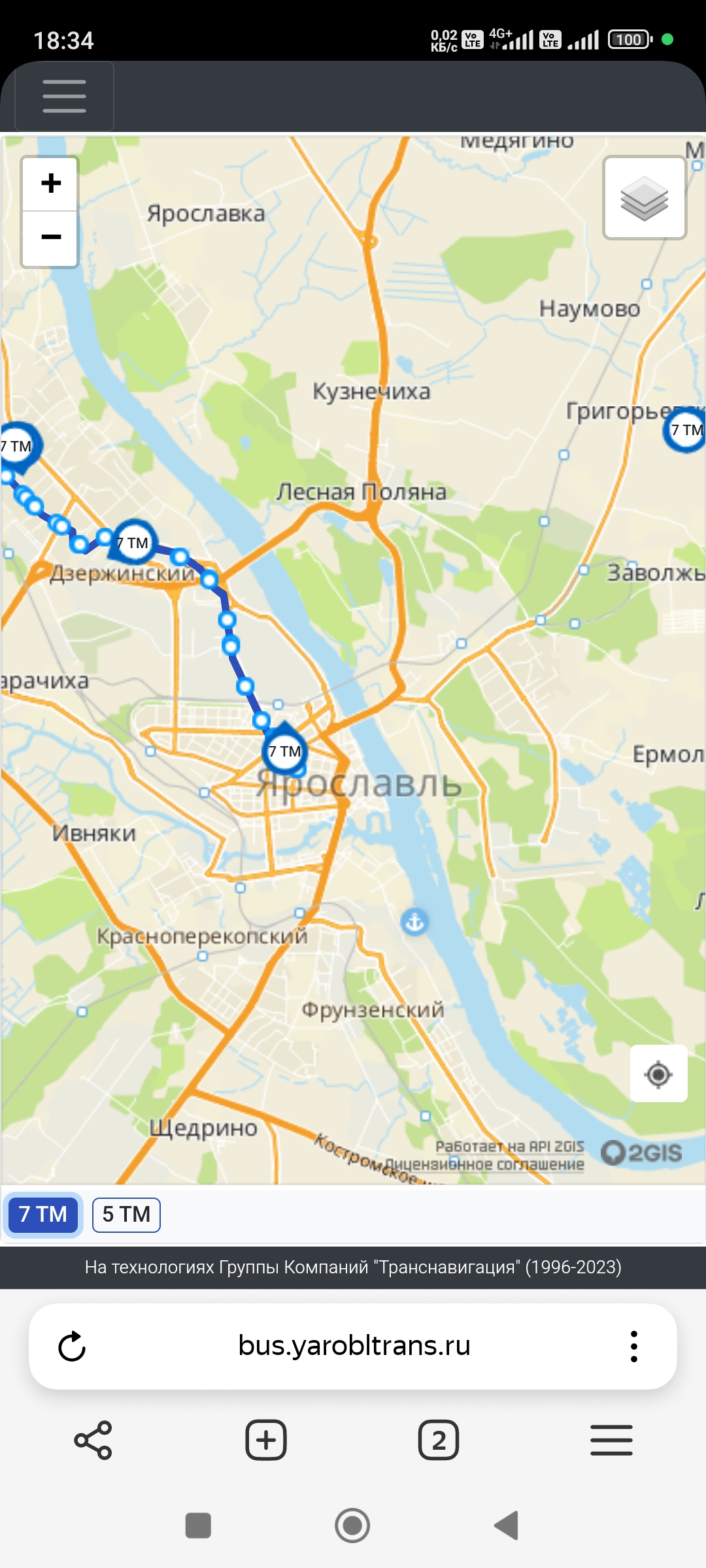Reload the bus.yarobltrans.ru page

72,1347
